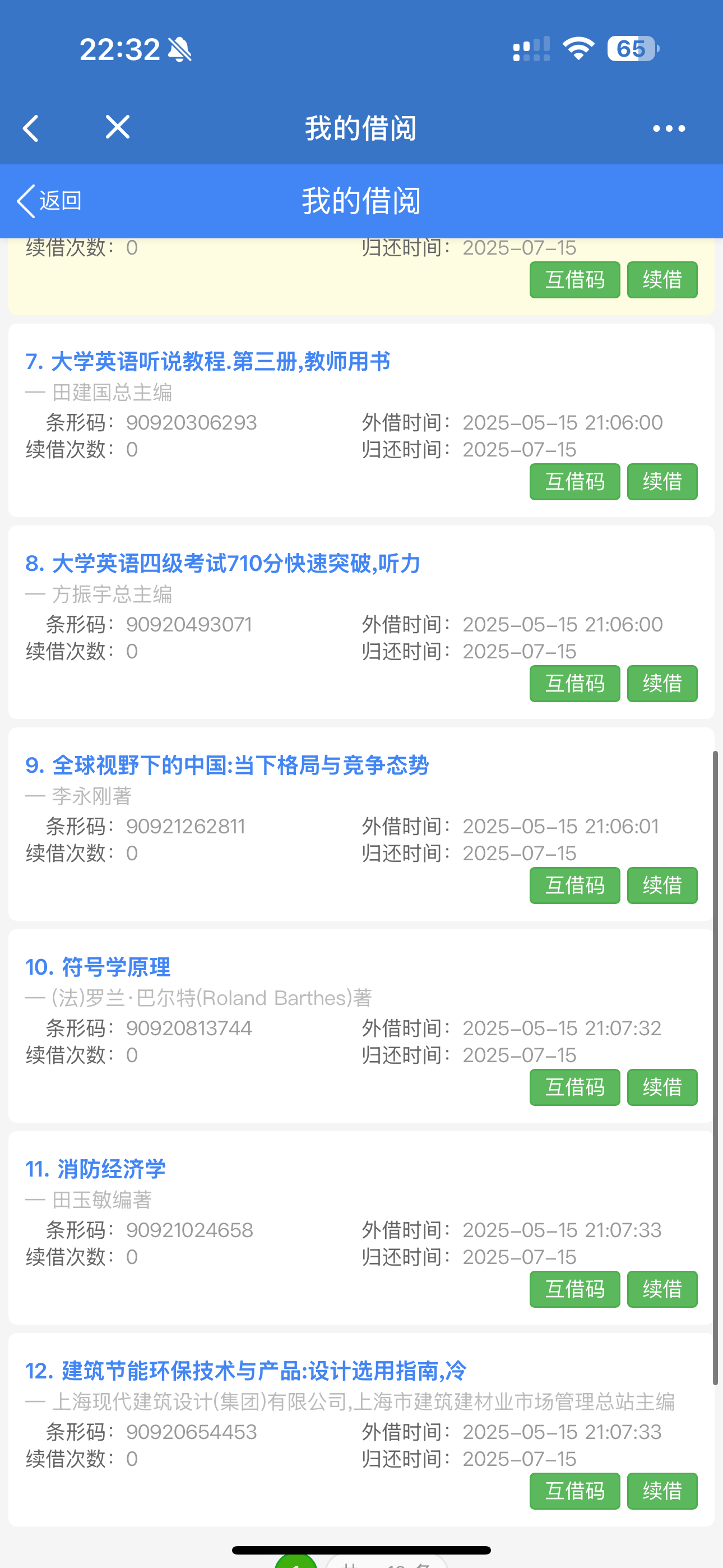Screen dimensions: 723x1568
Task: Get 互借码 for 符号学原理
Action: pyautogui.click(x=574, y=1087)
